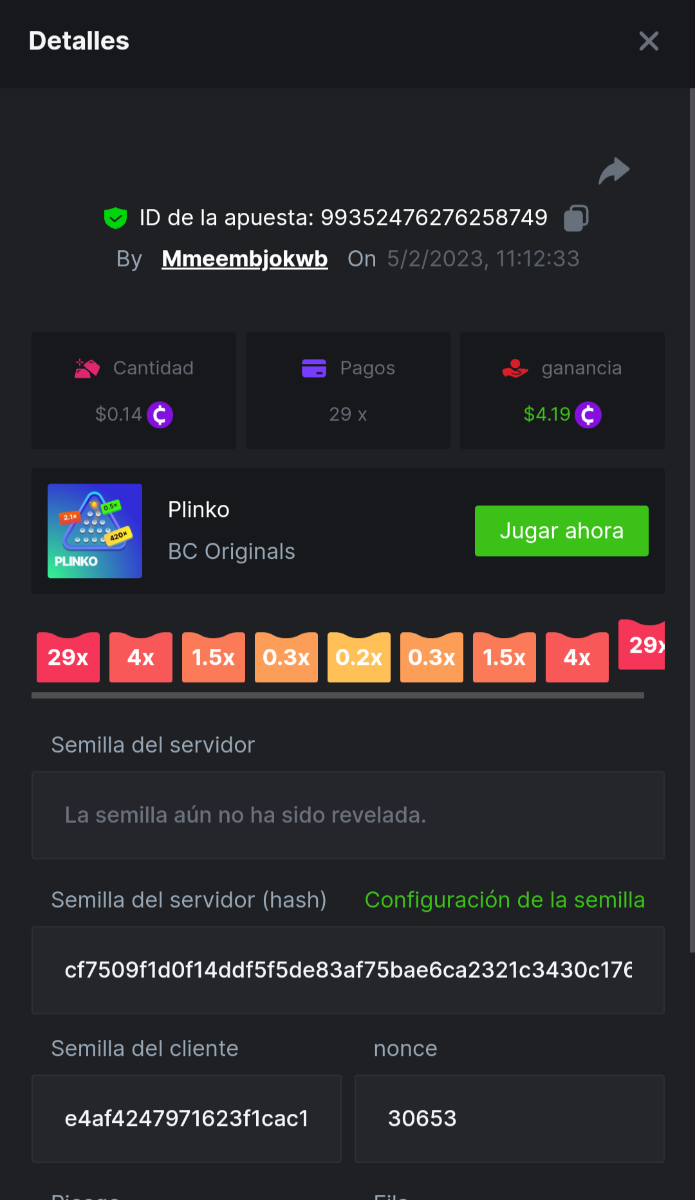The height and width of the screenshot is (1200, 695).
Task: Open the Plinko game thumbnail
Action: [95, 531]
